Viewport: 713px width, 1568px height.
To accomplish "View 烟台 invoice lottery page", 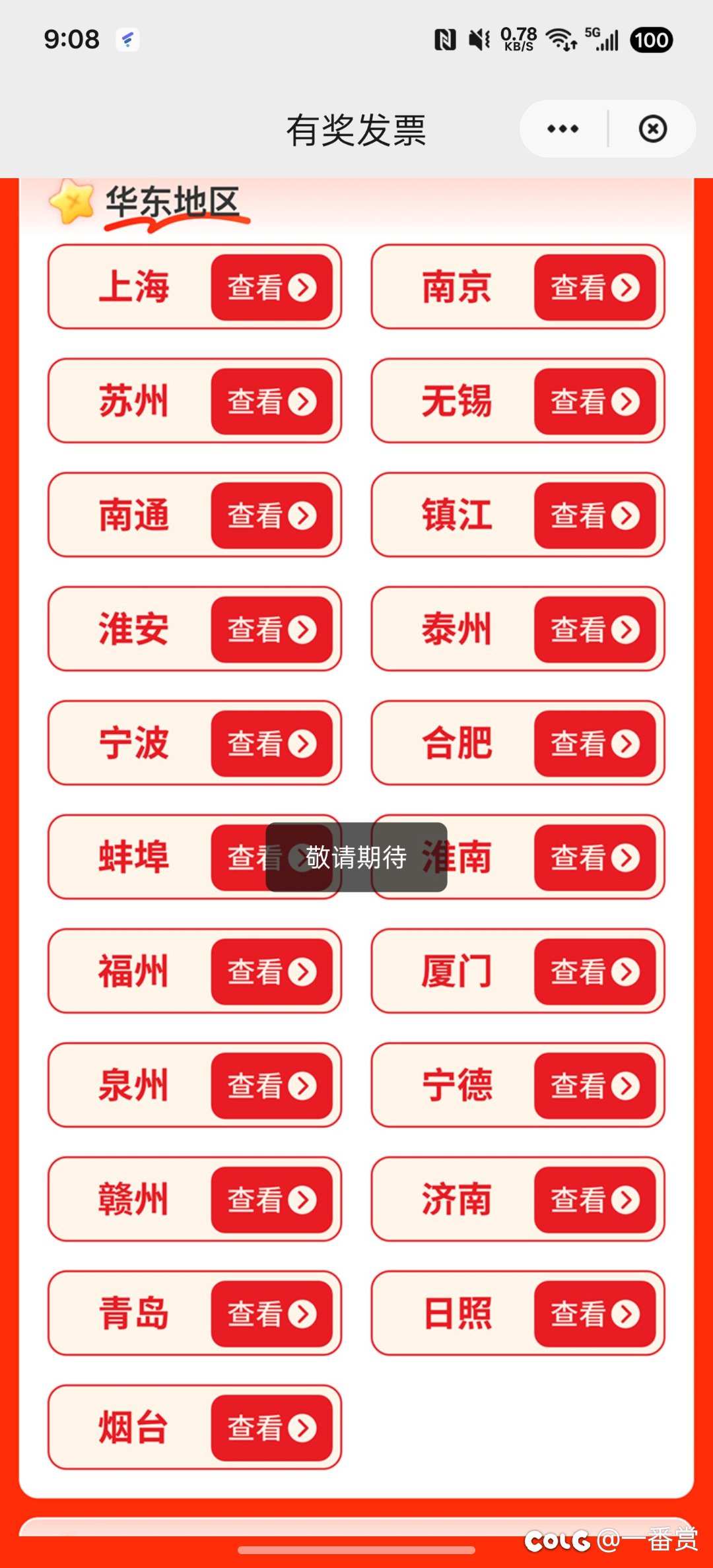I will click(x=271, y=1428).
